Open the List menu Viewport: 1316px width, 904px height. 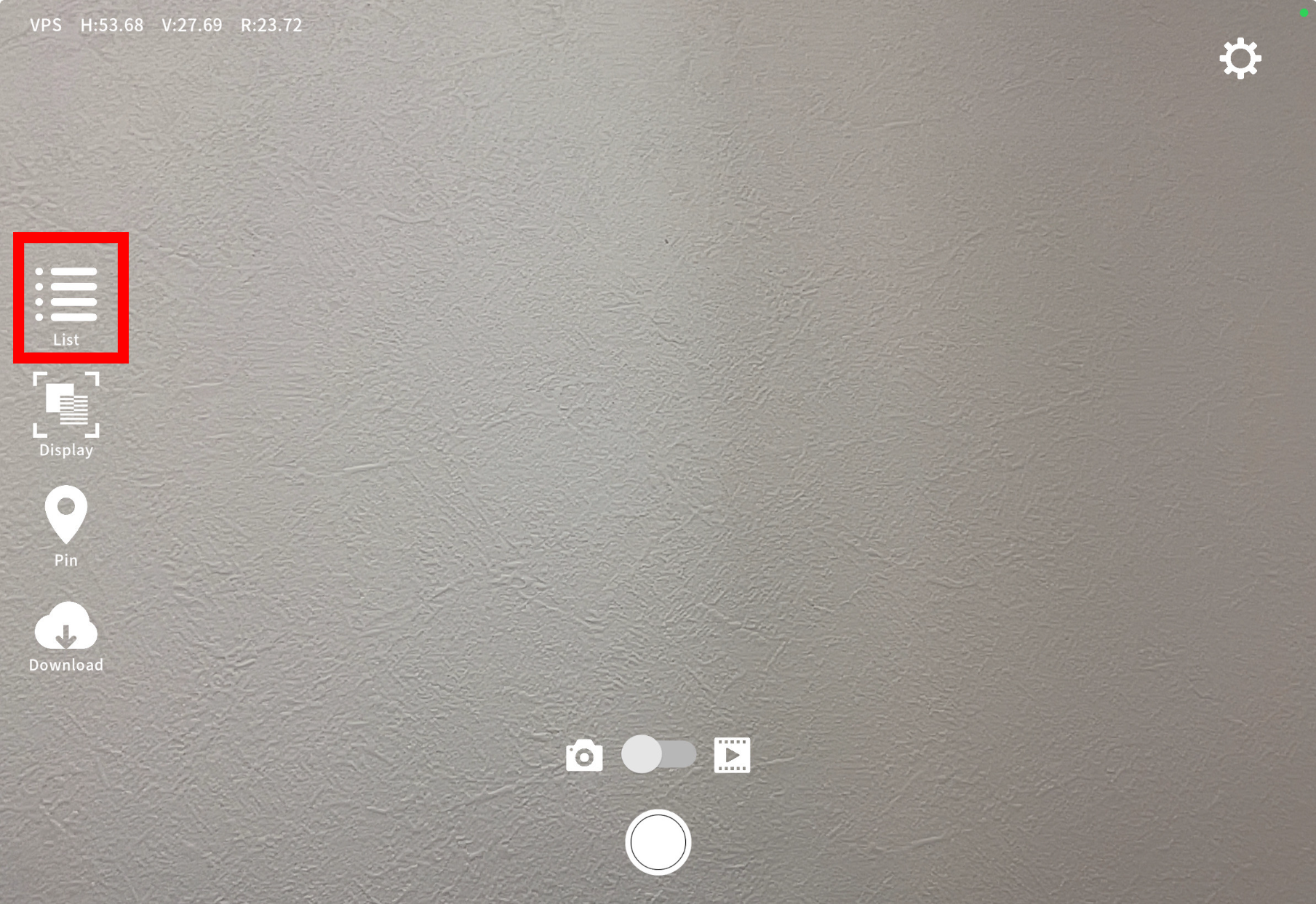[x=67, y=299]
